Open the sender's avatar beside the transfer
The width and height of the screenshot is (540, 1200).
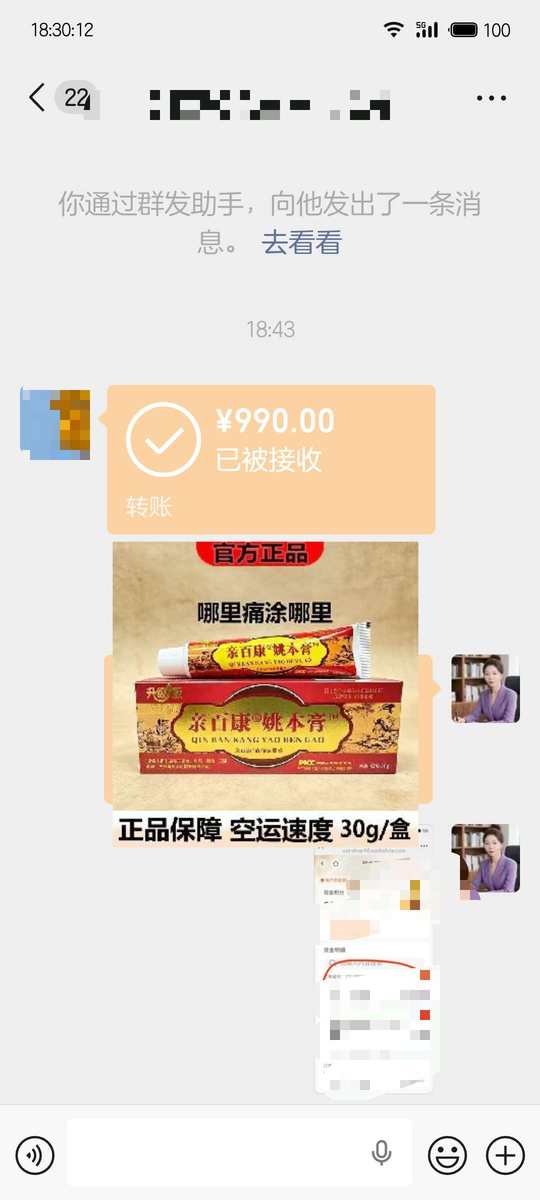[x=55, y=424]
